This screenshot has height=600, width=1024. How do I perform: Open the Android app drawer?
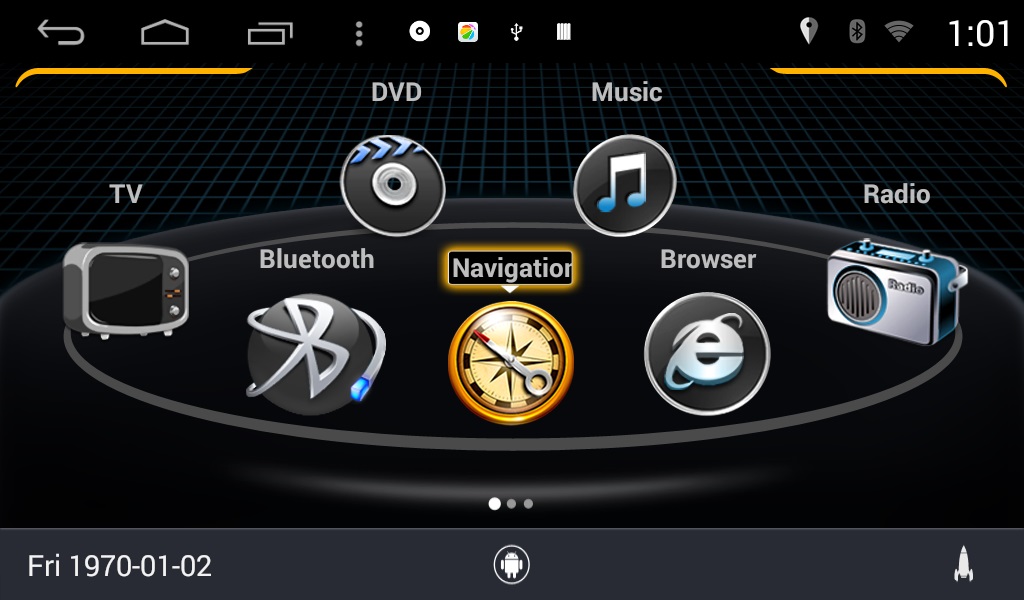[511, 565]
